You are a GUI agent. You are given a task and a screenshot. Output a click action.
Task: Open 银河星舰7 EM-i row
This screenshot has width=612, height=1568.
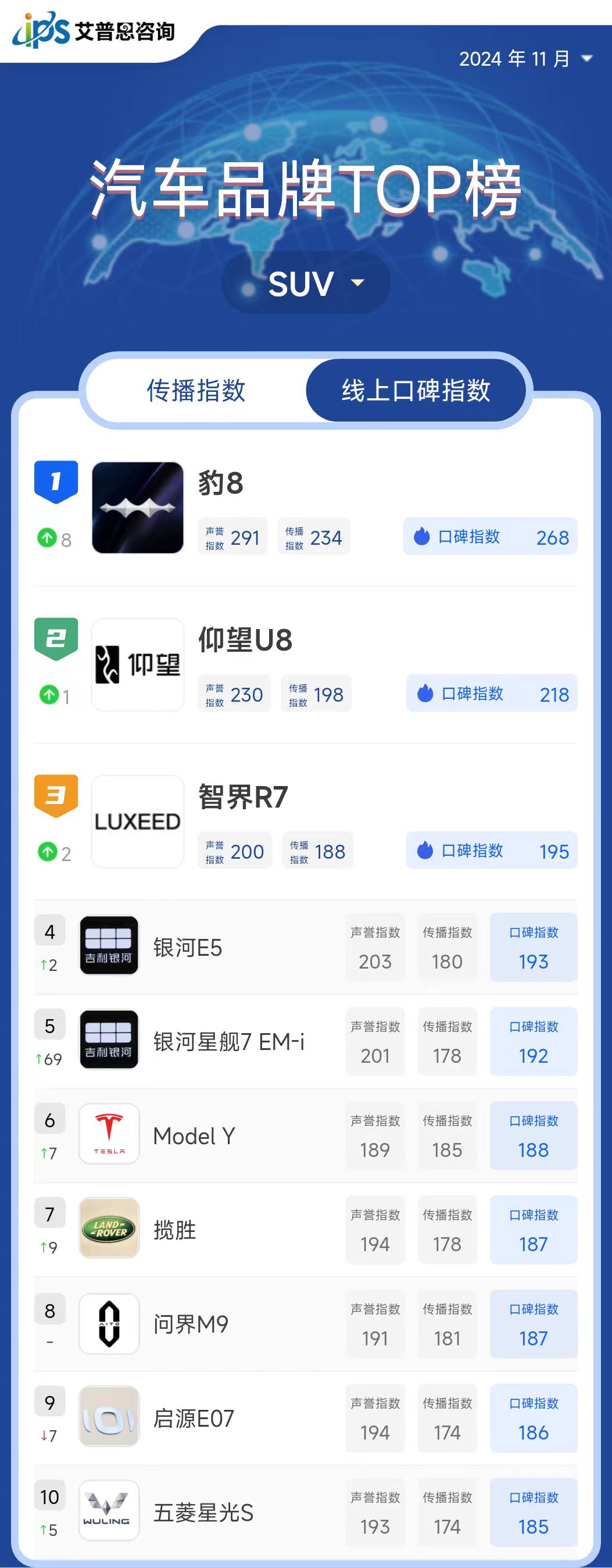228,1042
